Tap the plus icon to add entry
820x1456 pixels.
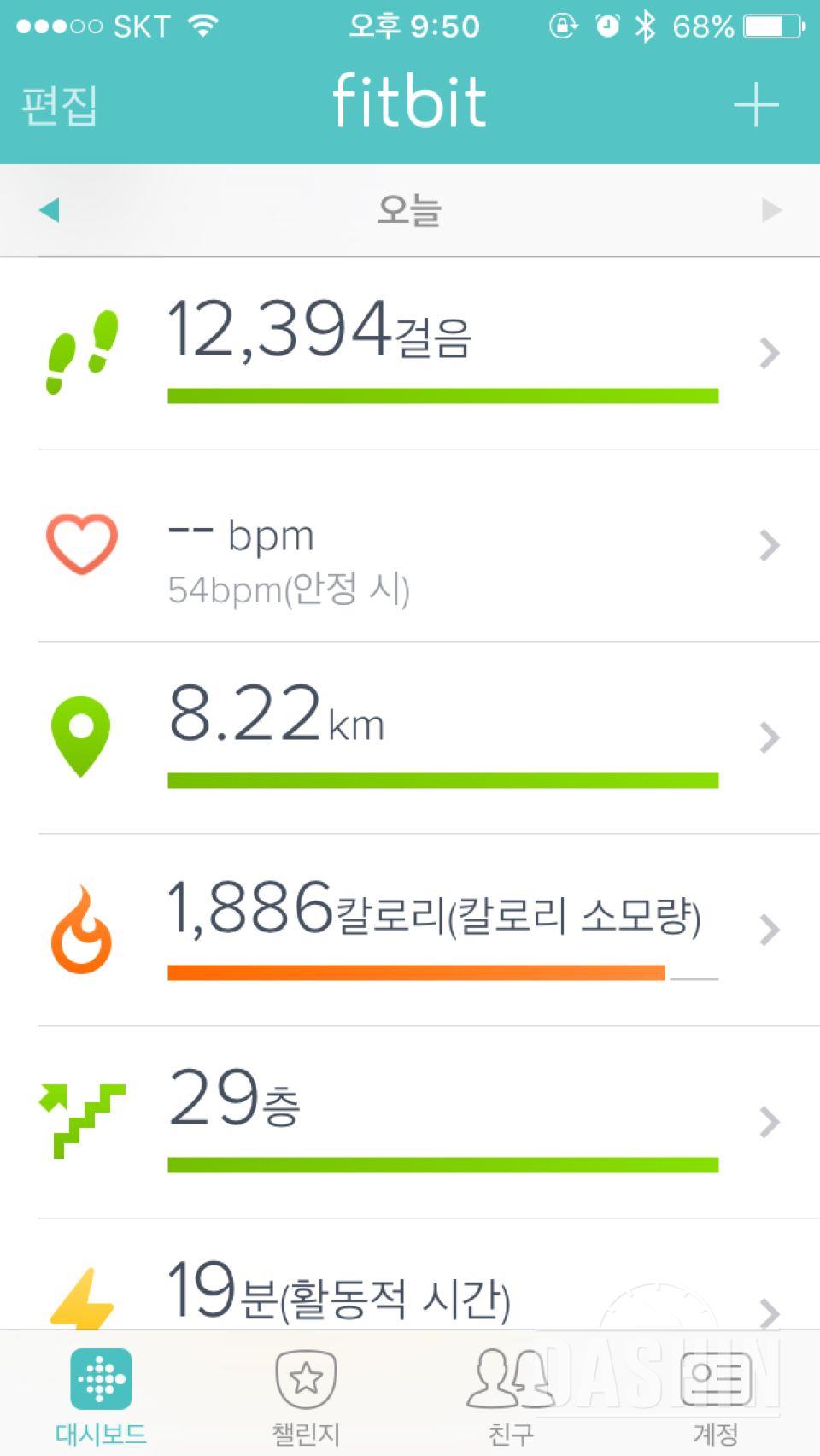click(x=756, y=105)
